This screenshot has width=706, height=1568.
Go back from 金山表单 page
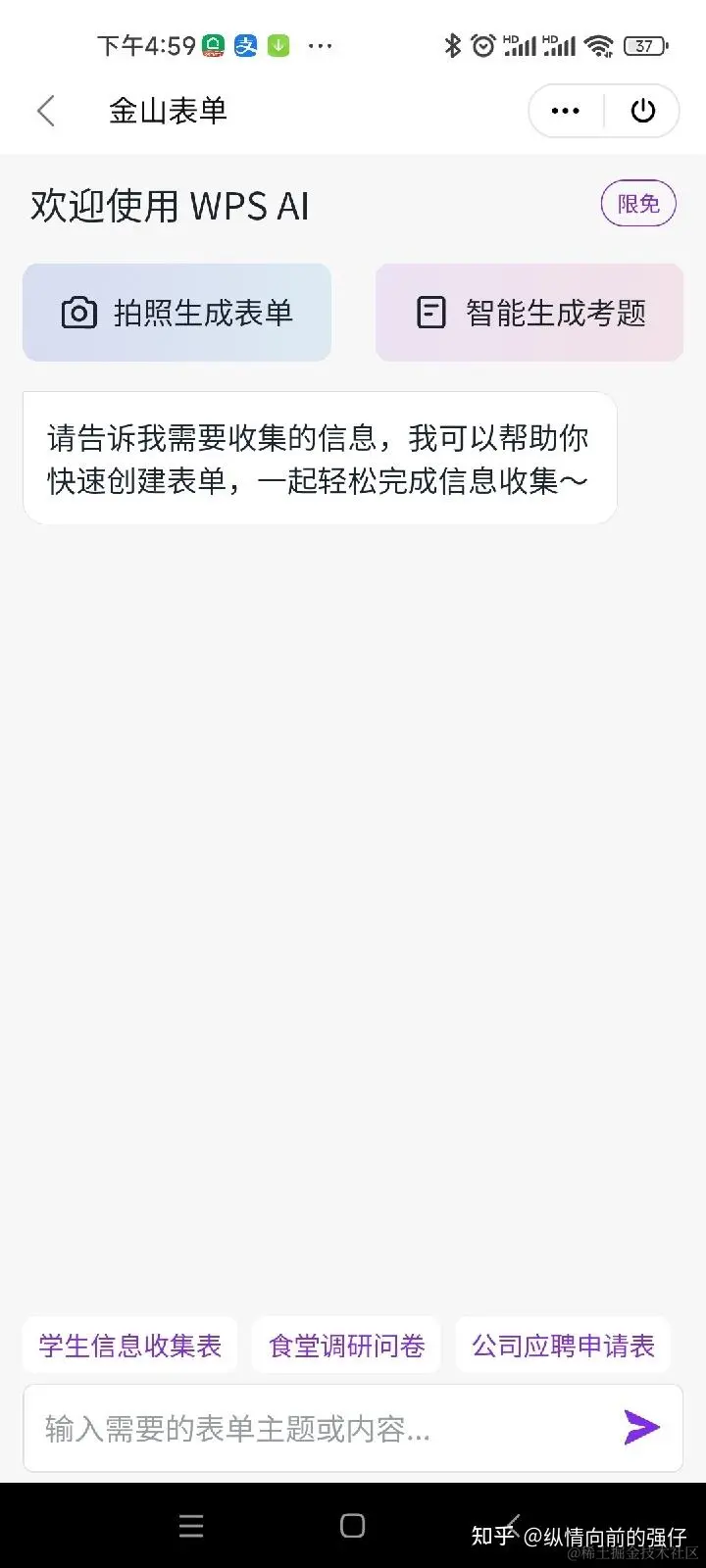46,111
